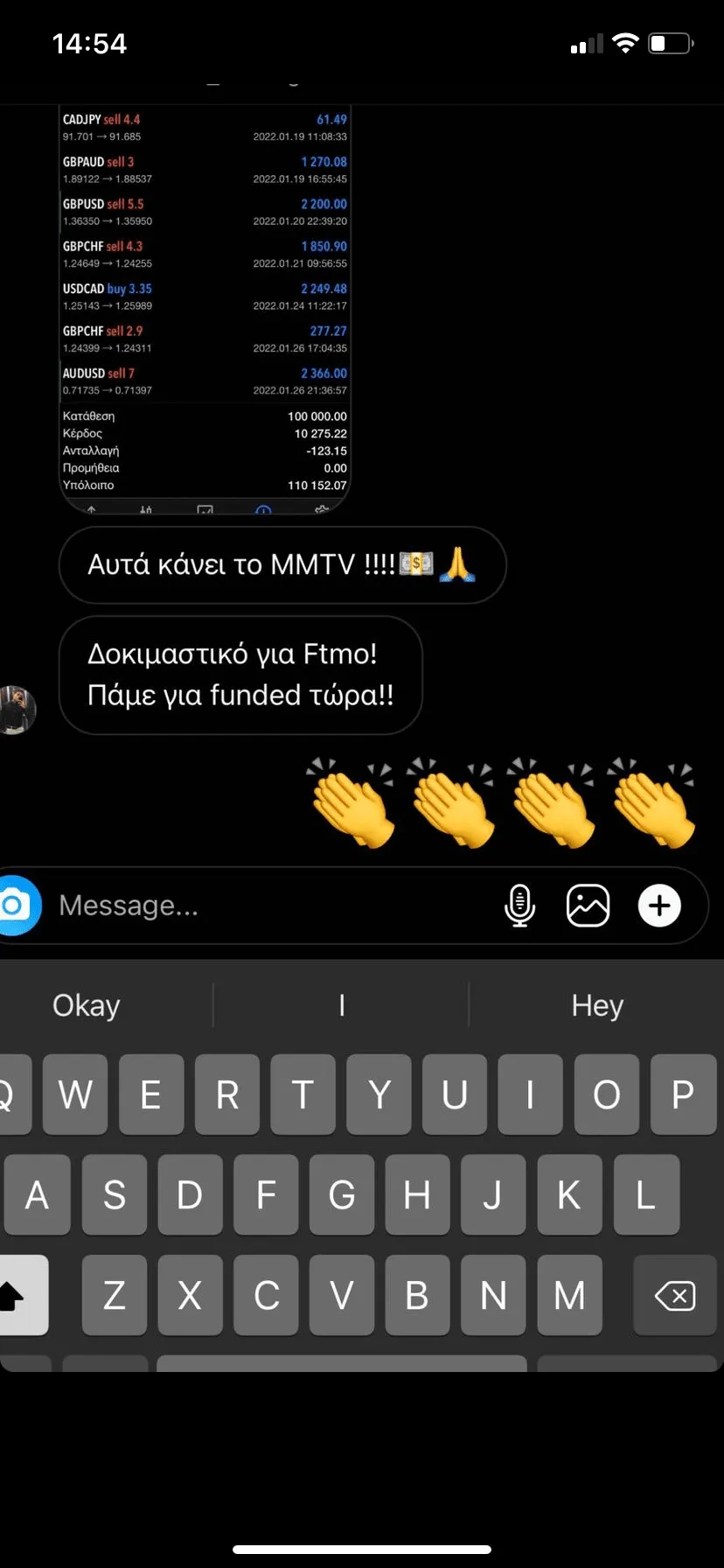Open the photo gallery picker
This screenshot has width=724, height=1568.
click(x=588, y=905)
